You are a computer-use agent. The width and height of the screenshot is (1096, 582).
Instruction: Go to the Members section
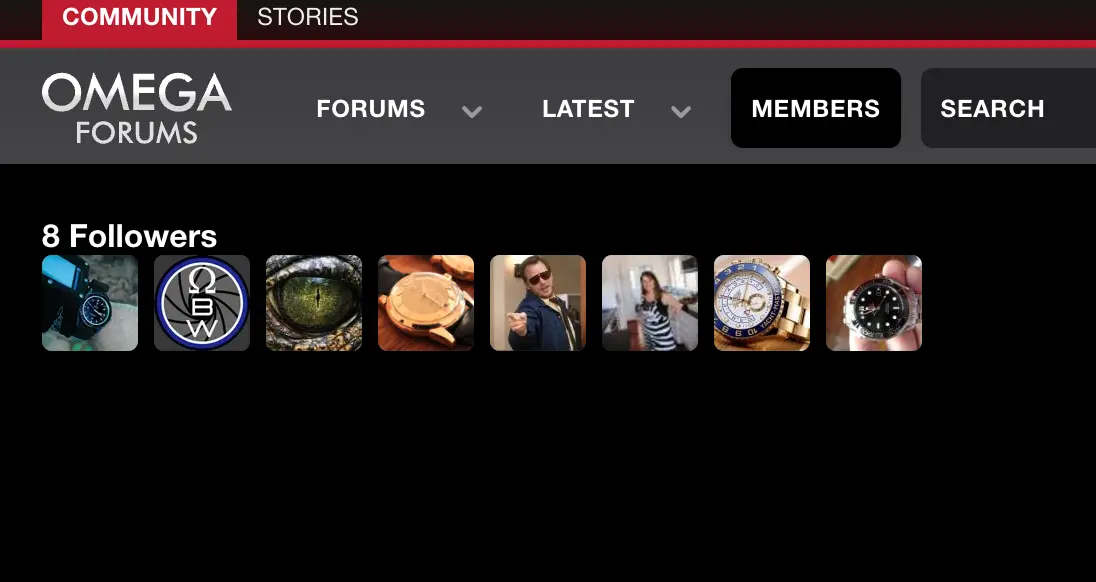point(815,108)
